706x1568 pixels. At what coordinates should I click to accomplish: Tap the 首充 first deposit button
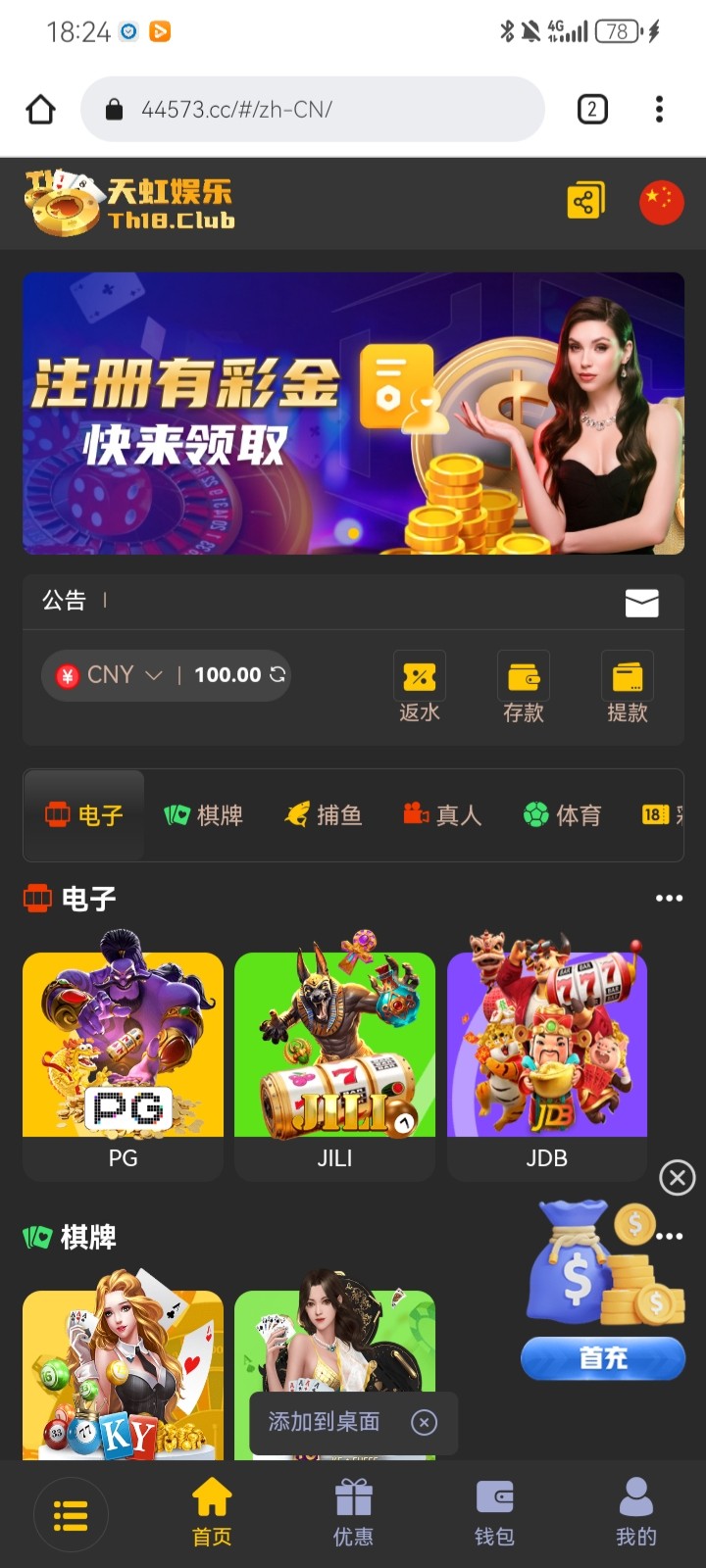(x=602, y=1359)
